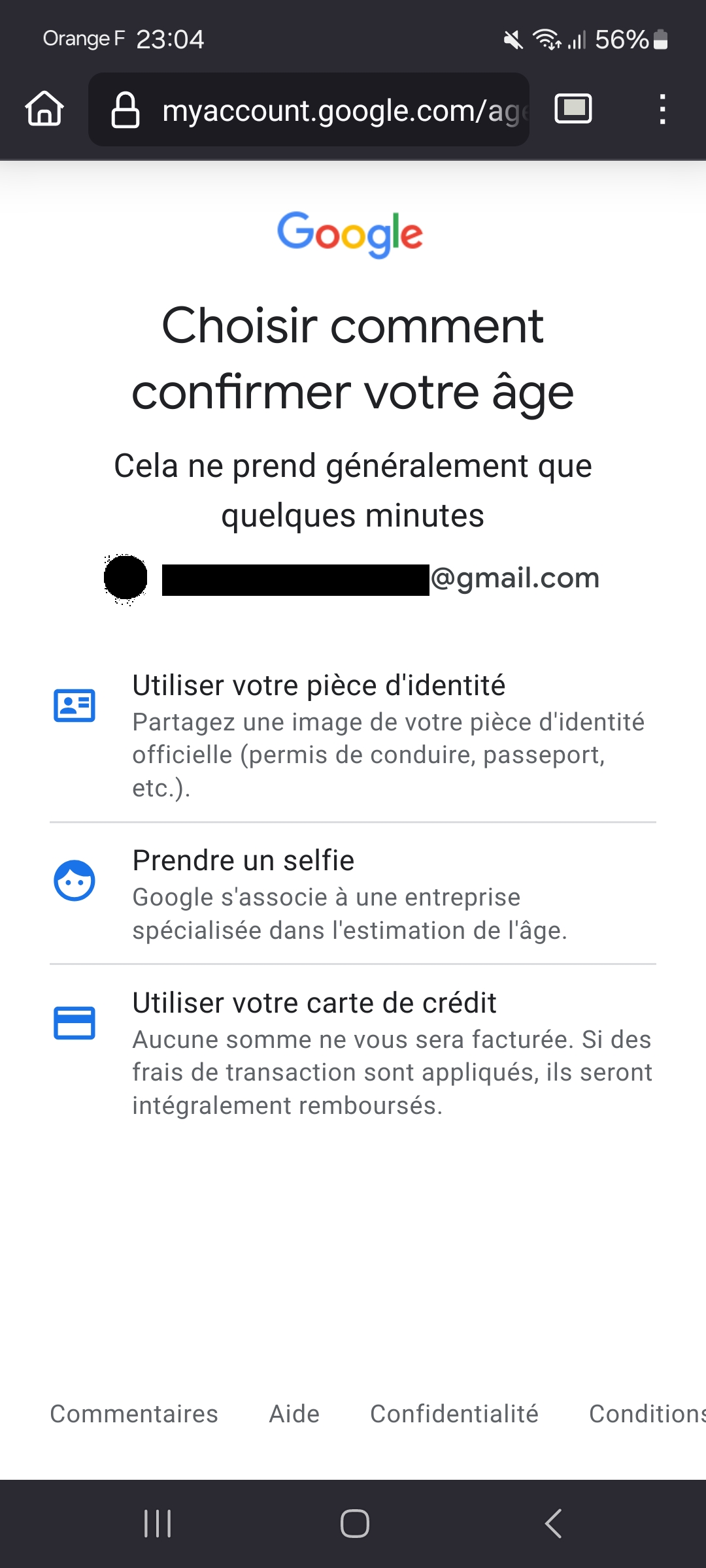Open the Conditions footer link
Viewport: 706px width, 1568px height.
coord(646,1414)
